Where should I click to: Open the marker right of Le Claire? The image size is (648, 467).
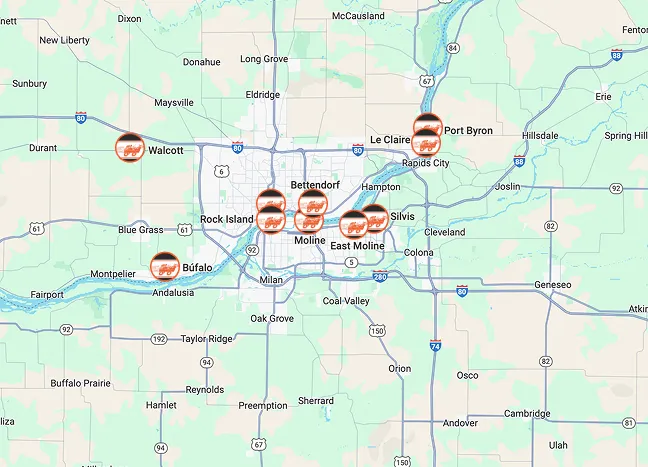pos(426,143)
